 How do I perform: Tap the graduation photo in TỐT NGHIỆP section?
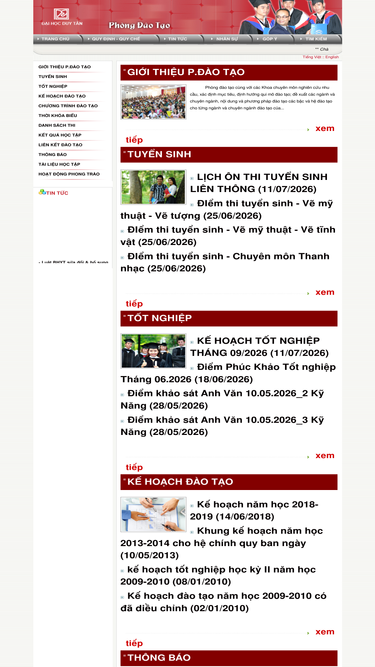[x=153, y=351]
